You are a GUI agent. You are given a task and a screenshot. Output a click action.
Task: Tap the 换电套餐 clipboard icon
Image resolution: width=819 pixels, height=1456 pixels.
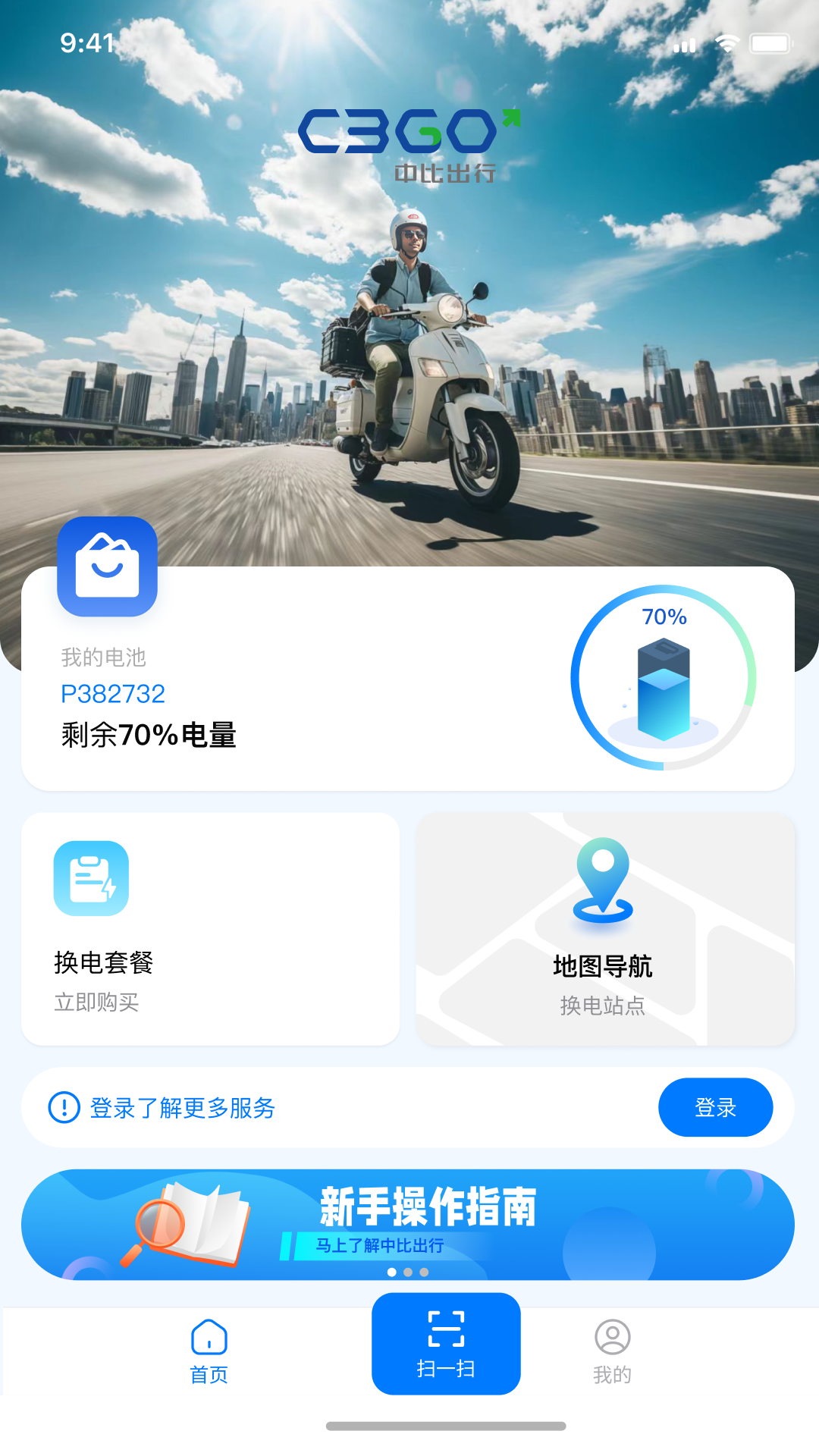tap(91, 878)
